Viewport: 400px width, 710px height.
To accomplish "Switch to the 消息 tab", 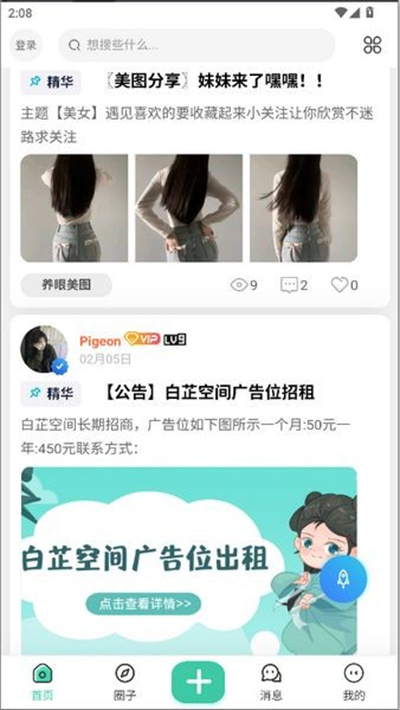I will (271, 682).
